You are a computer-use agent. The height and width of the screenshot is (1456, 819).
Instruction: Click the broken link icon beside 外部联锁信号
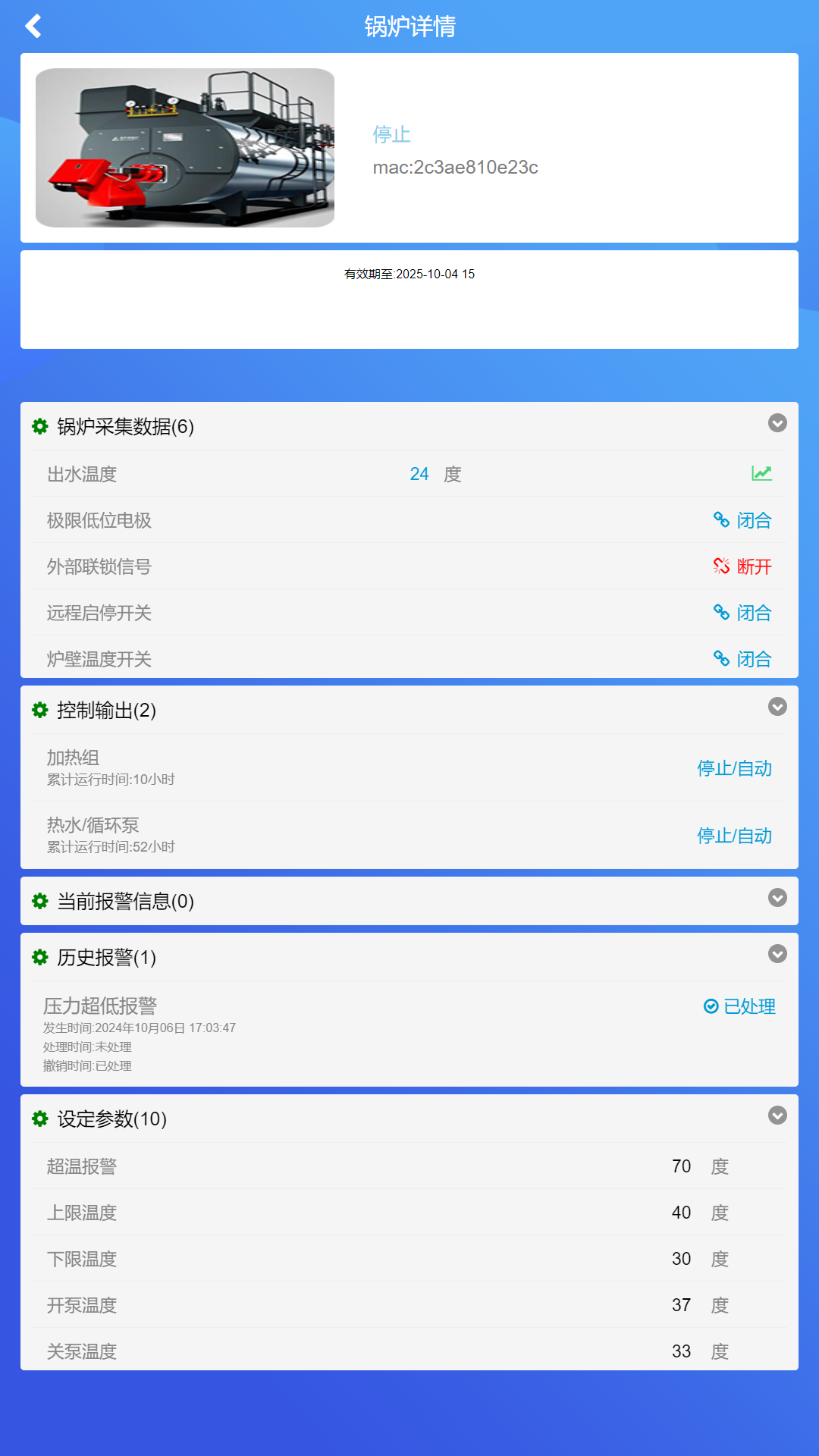tap(720, 566)
